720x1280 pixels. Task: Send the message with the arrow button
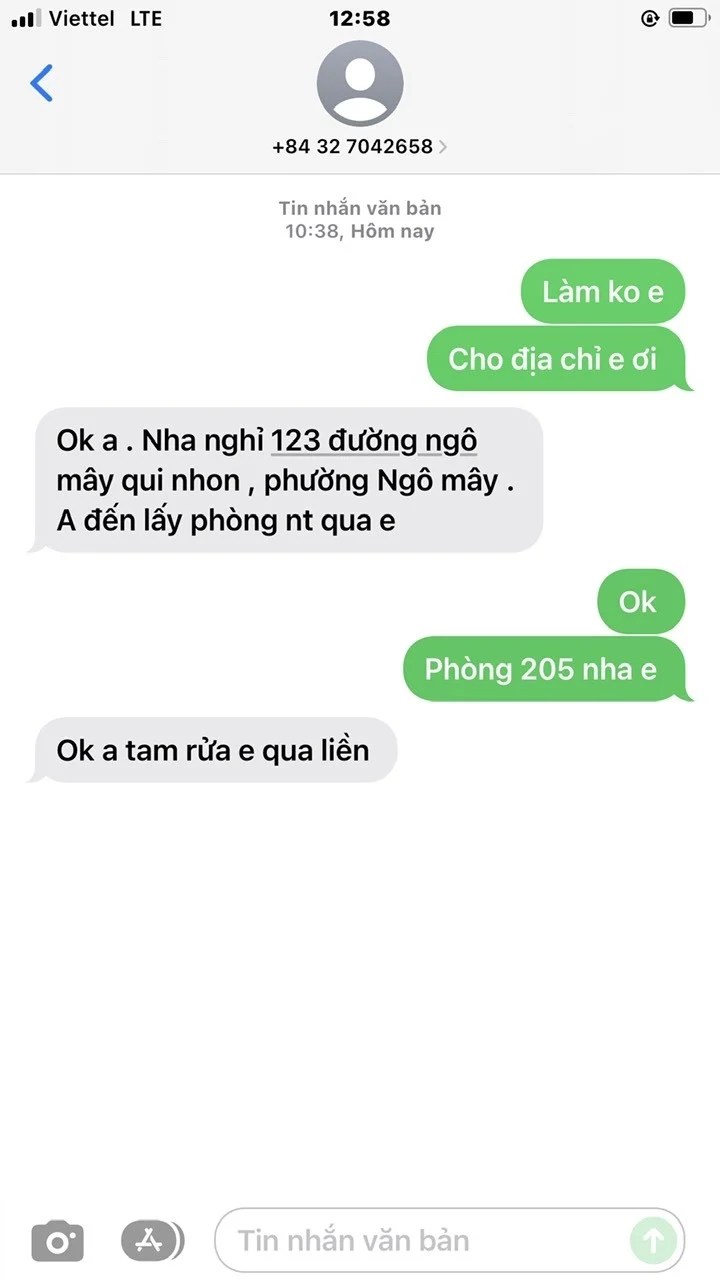[653, 1241]
